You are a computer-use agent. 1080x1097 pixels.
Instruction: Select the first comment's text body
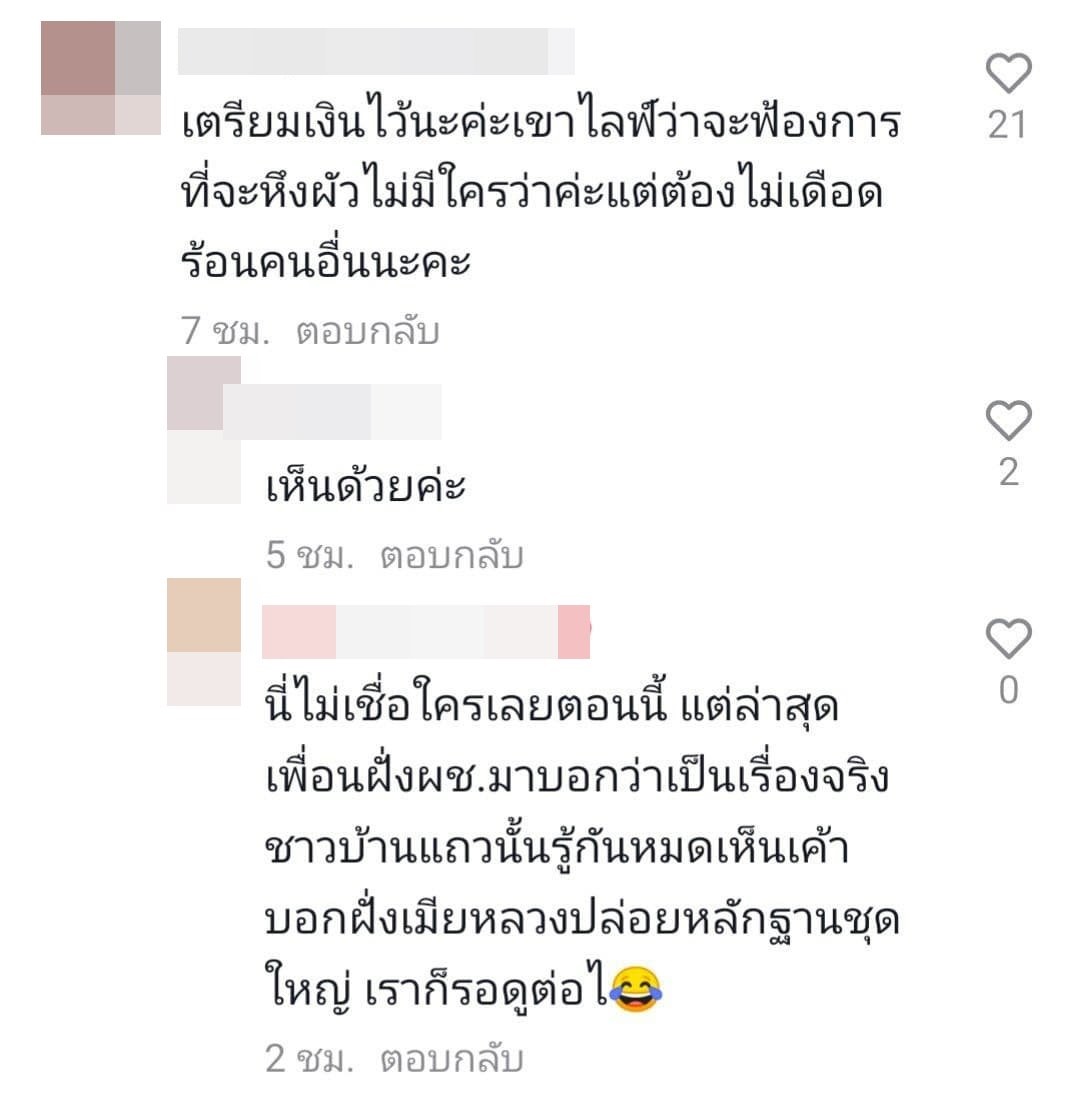click(540, 190)
